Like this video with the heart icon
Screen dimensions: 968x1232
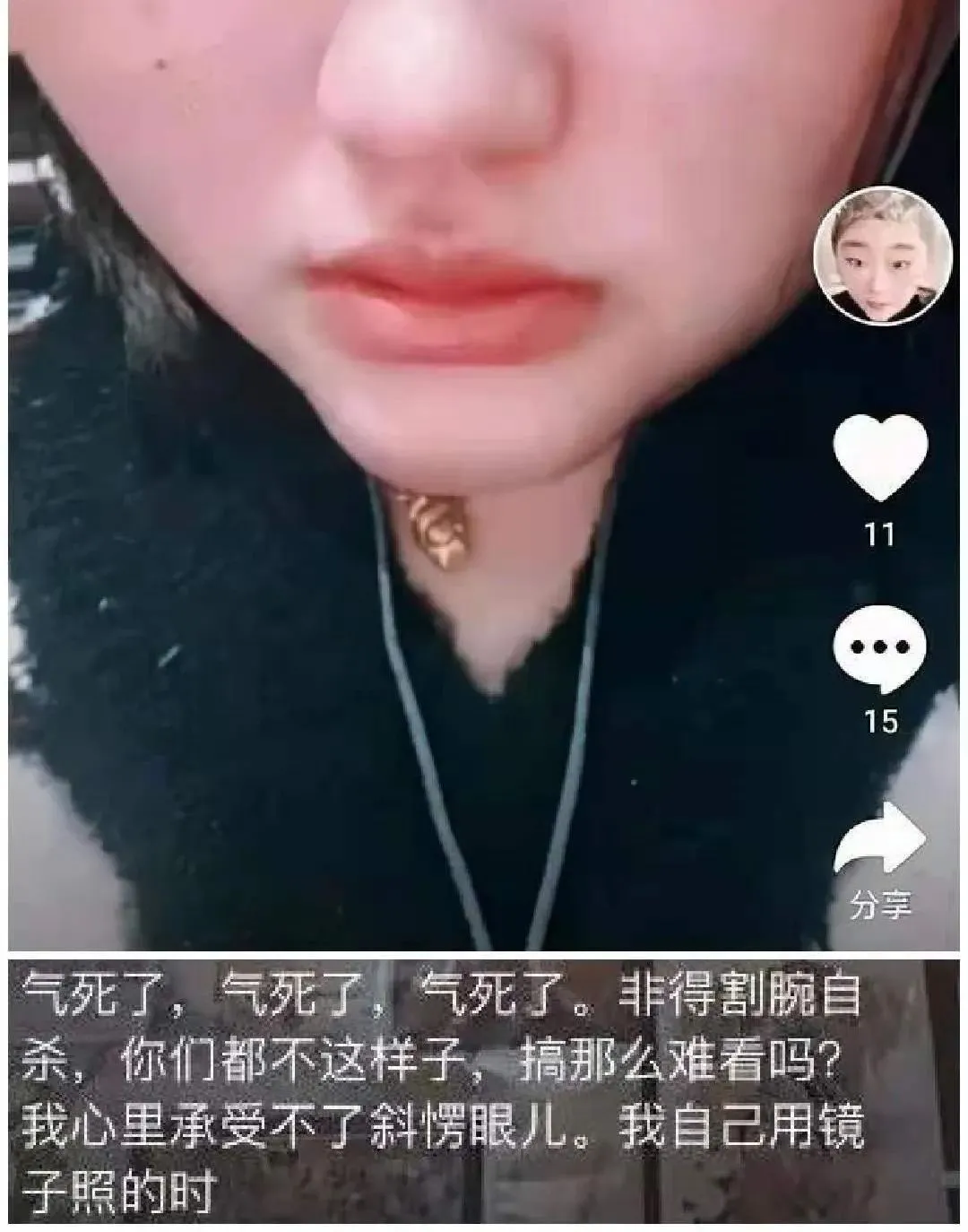880,458
